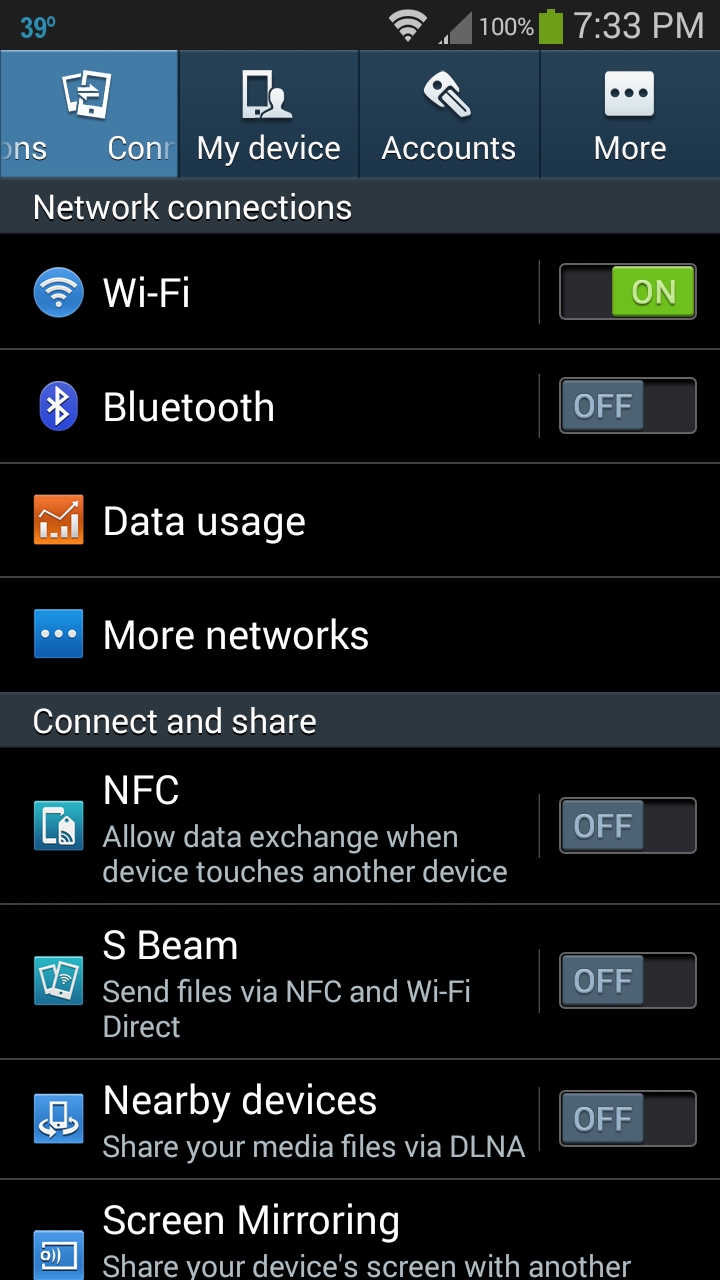Turn on the S Beam switch
Image resolution: width=720 pixels, height=1280 pixels.
click(627, 981)
